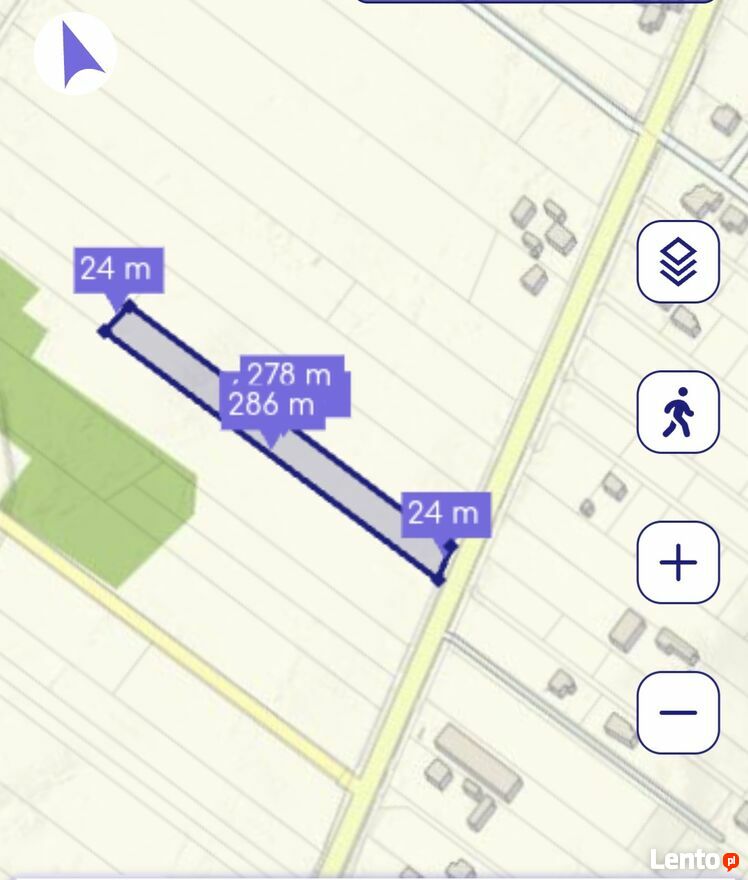Zoom in with the plus button

pos(678,562)
